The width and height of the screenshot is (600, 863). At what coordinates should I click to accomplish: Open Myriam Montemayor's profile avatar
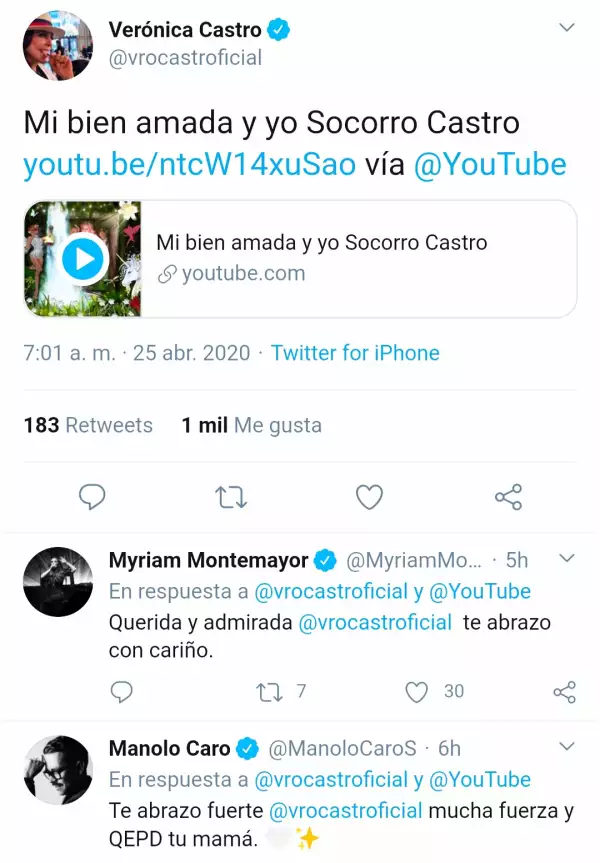point(58,581)
